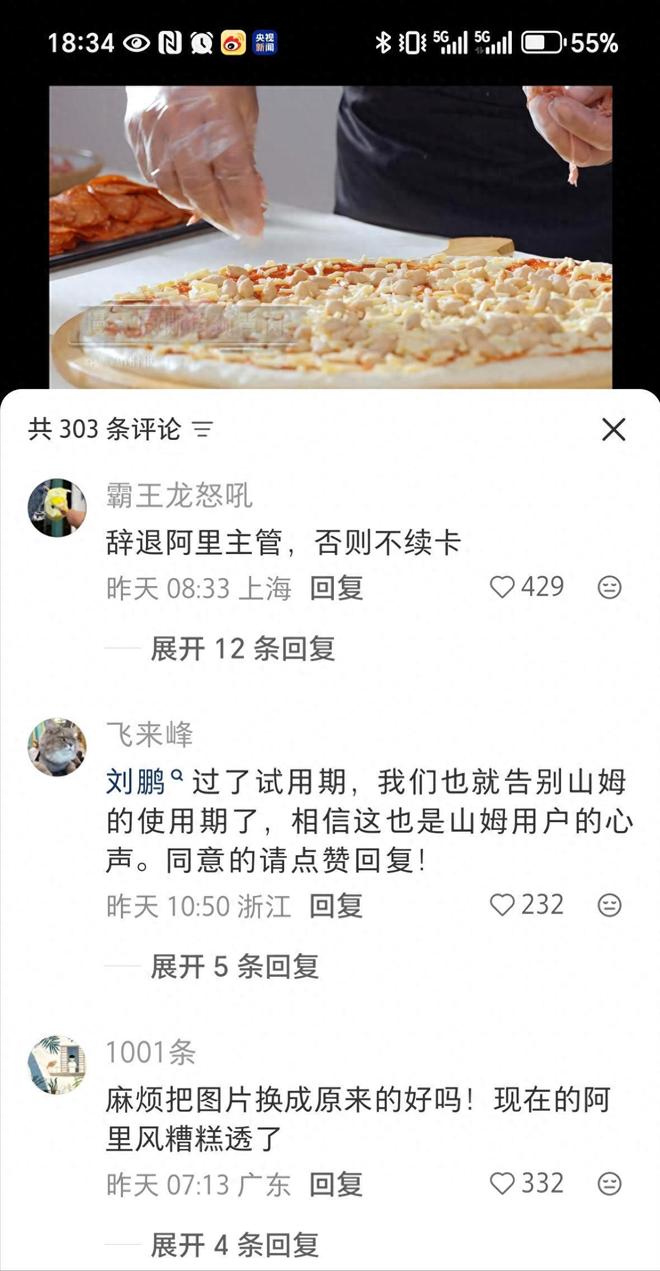Like the comment by 飞来峰

pyautogui.click(x=503, y=905)
